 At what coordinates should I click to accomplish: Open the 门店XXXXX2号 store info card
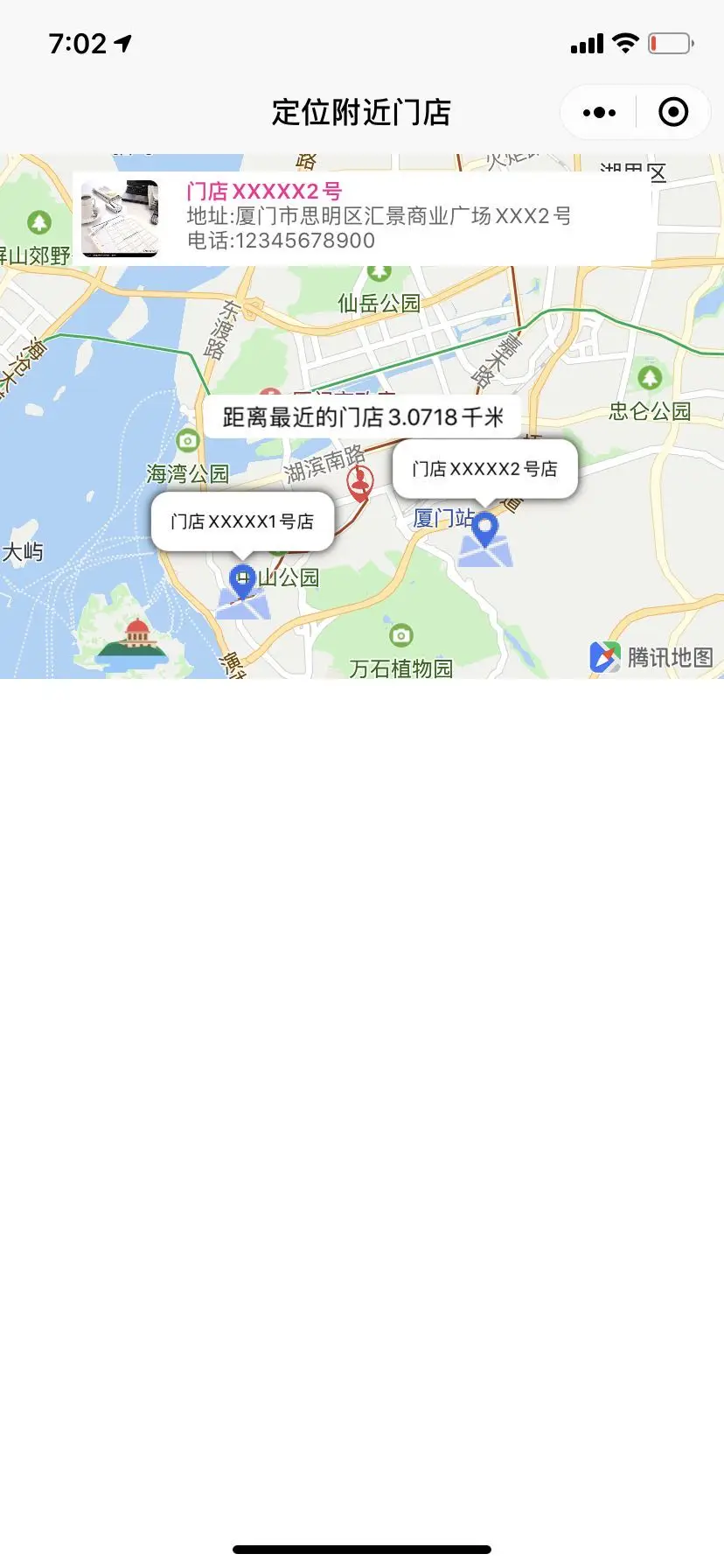coord(362,217)
